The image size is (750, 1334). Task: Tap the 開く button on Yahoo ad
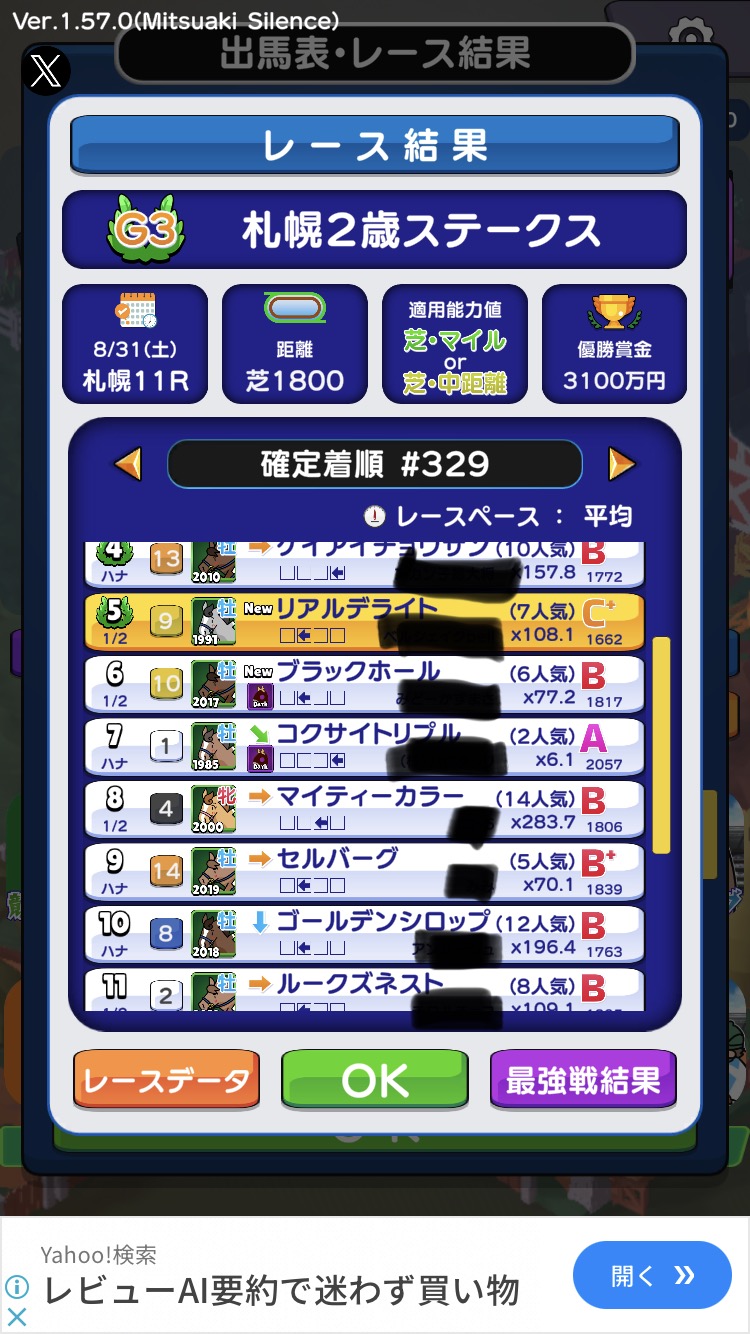click(652, 1275)
